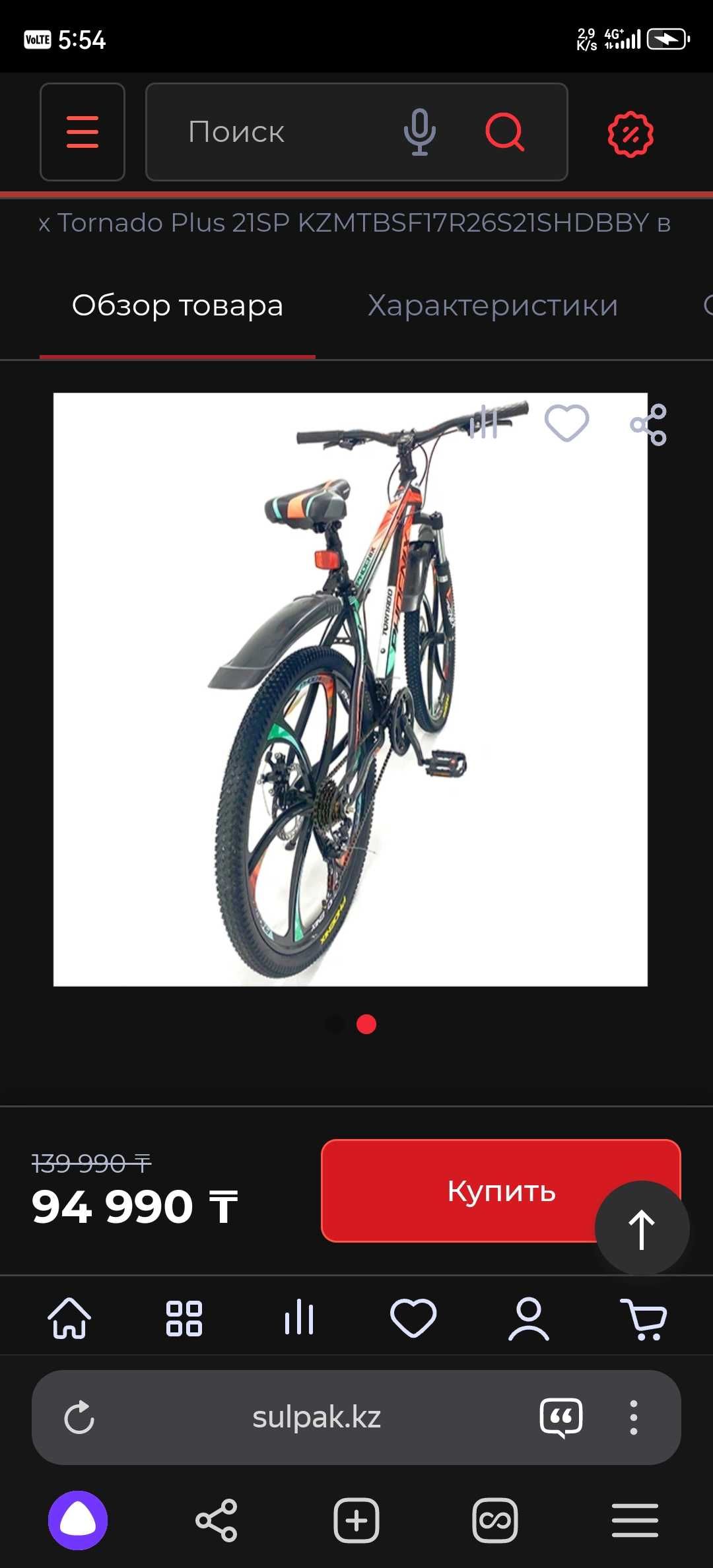Select the Обзор товара tab
Screen dimensions: 713x1568
(177, 306)
